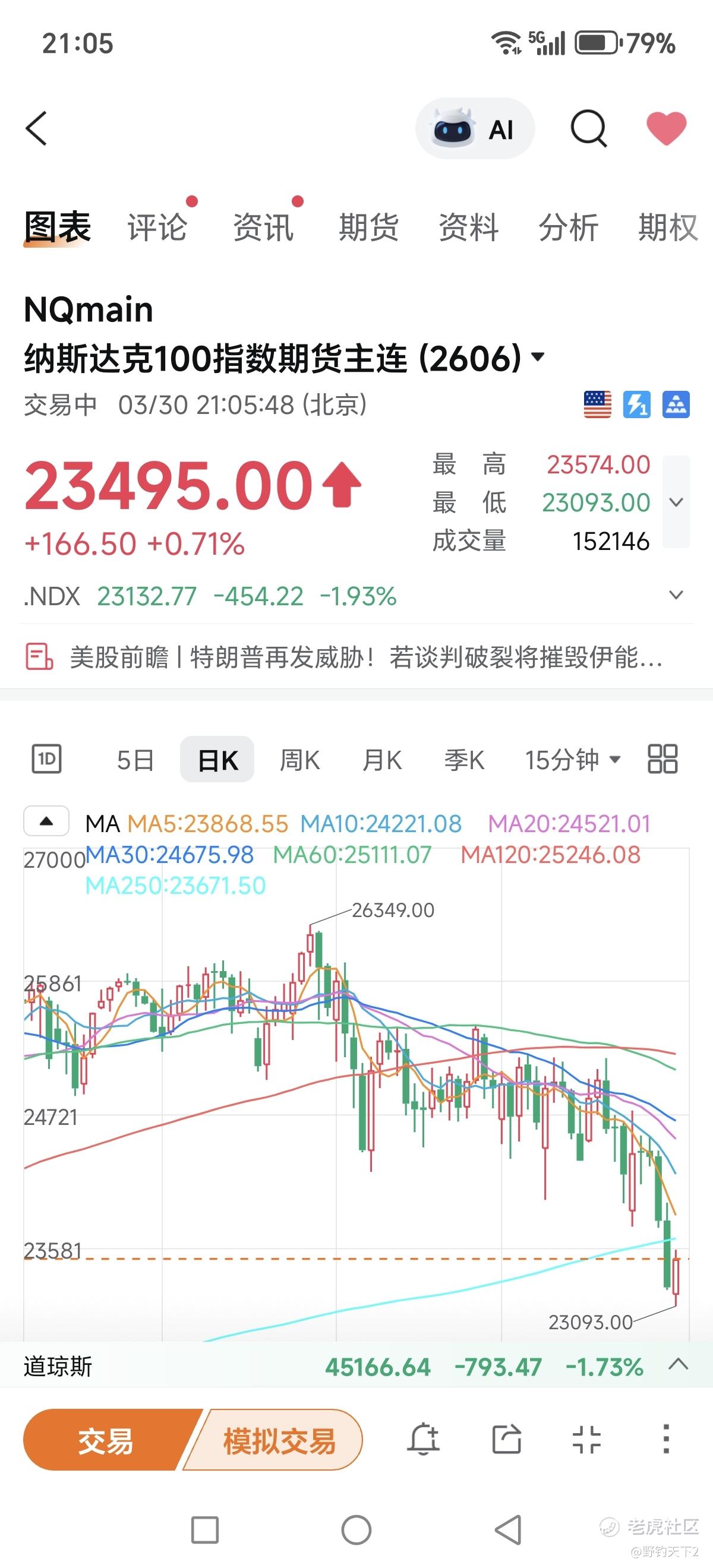Select the 周K chart range
Image resolution: width=713 pixels, height=1568 pixels.
point(299,760)
